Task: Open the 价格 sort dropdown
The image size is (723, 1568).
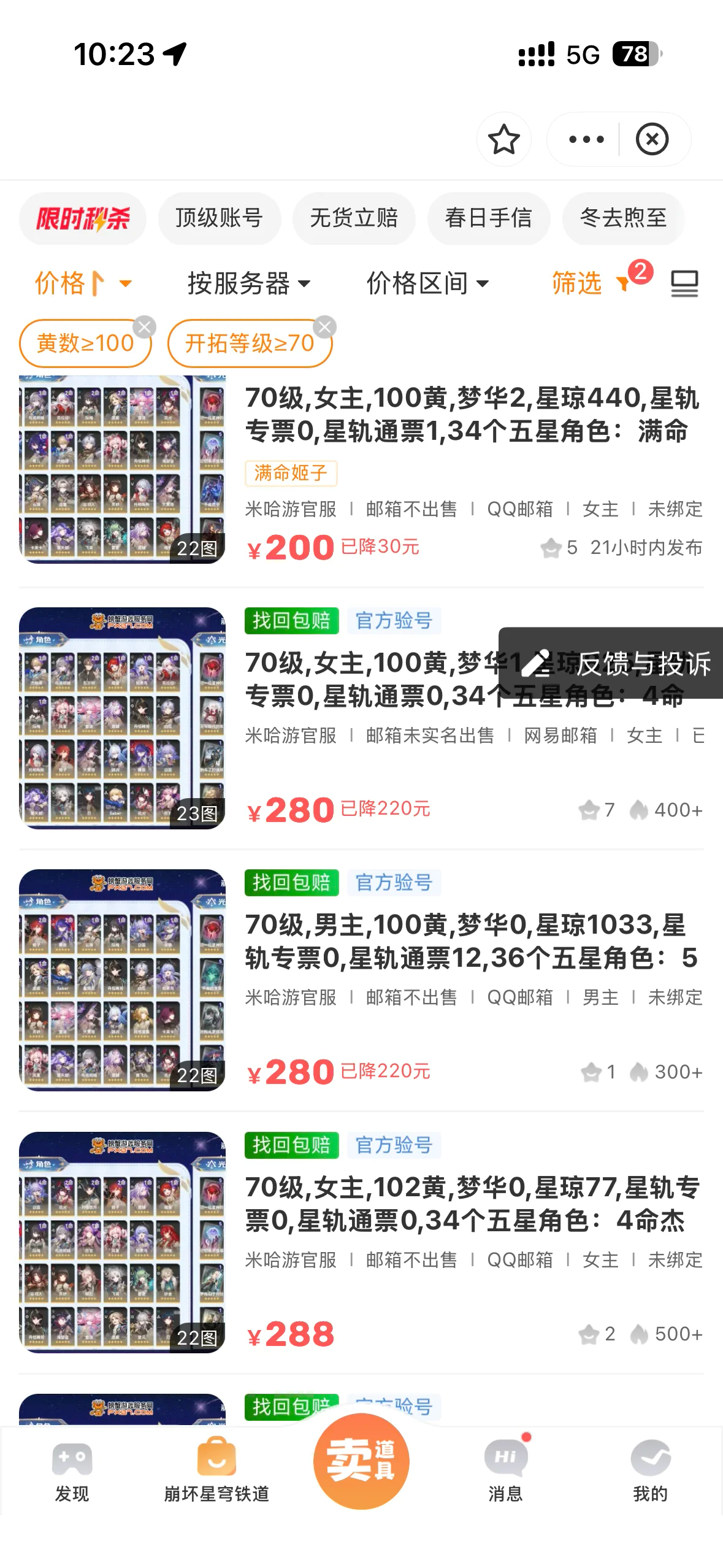Action: [83, 283]
